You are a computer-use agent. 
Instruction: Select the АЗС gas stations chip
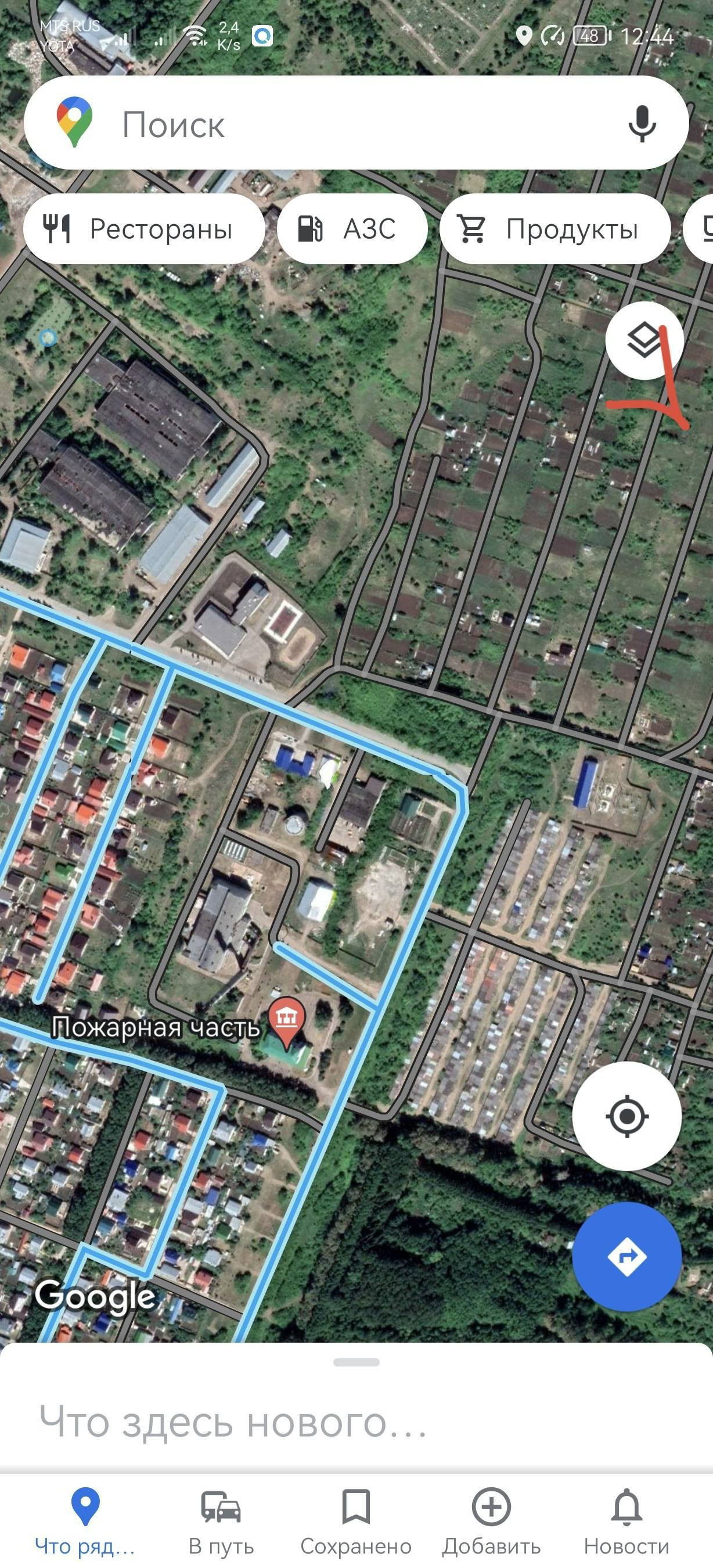coord(352,229)
